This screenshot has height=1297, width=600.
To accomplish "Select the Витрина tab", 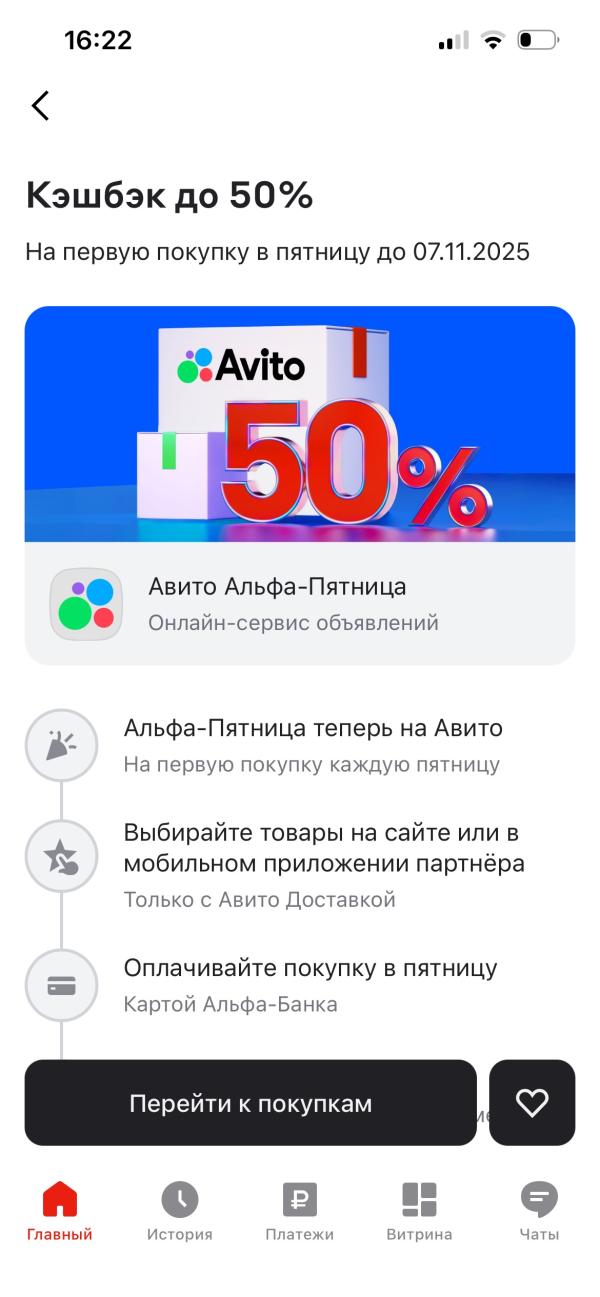I will tap(419, 1211).
